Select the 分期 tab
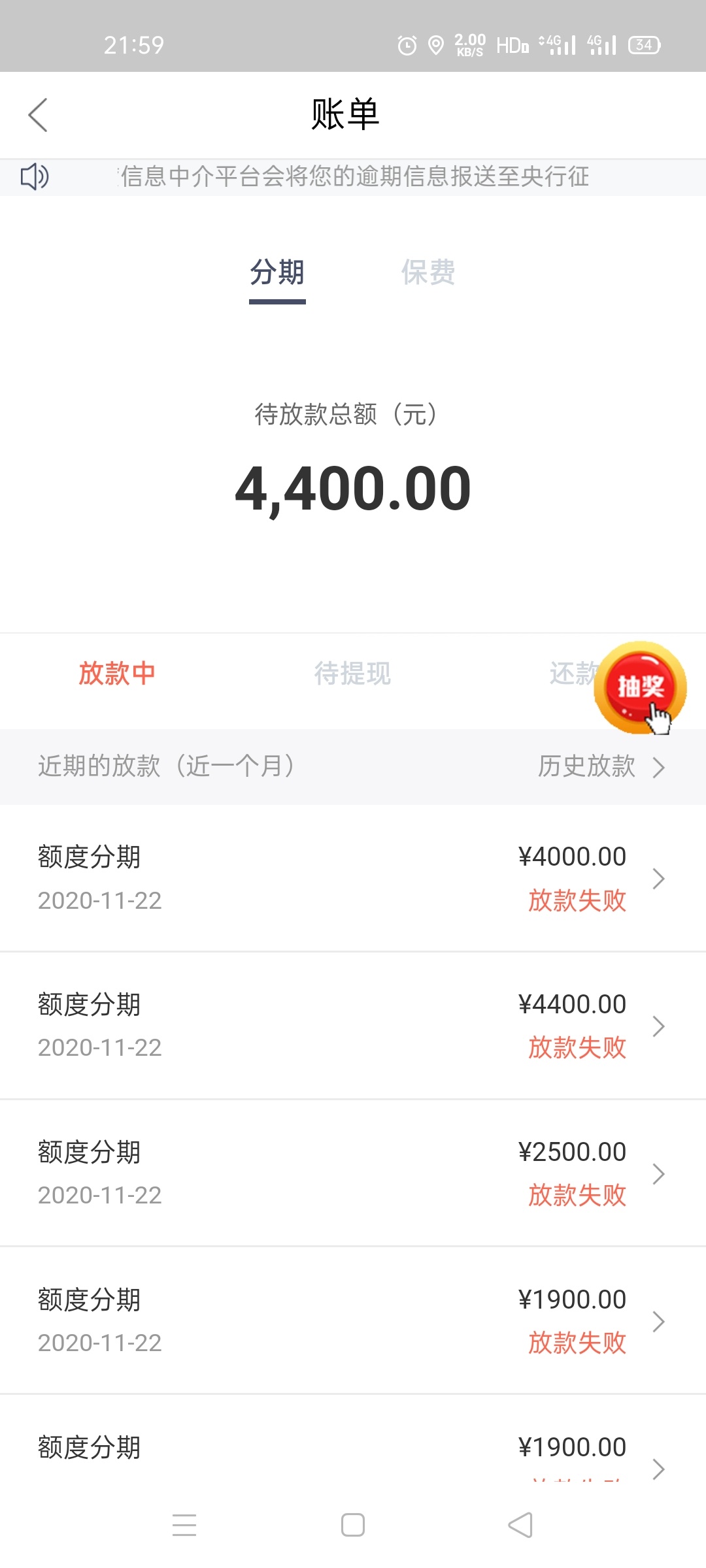The width and height of the screenshot is (706, 1568). (277, 272)
